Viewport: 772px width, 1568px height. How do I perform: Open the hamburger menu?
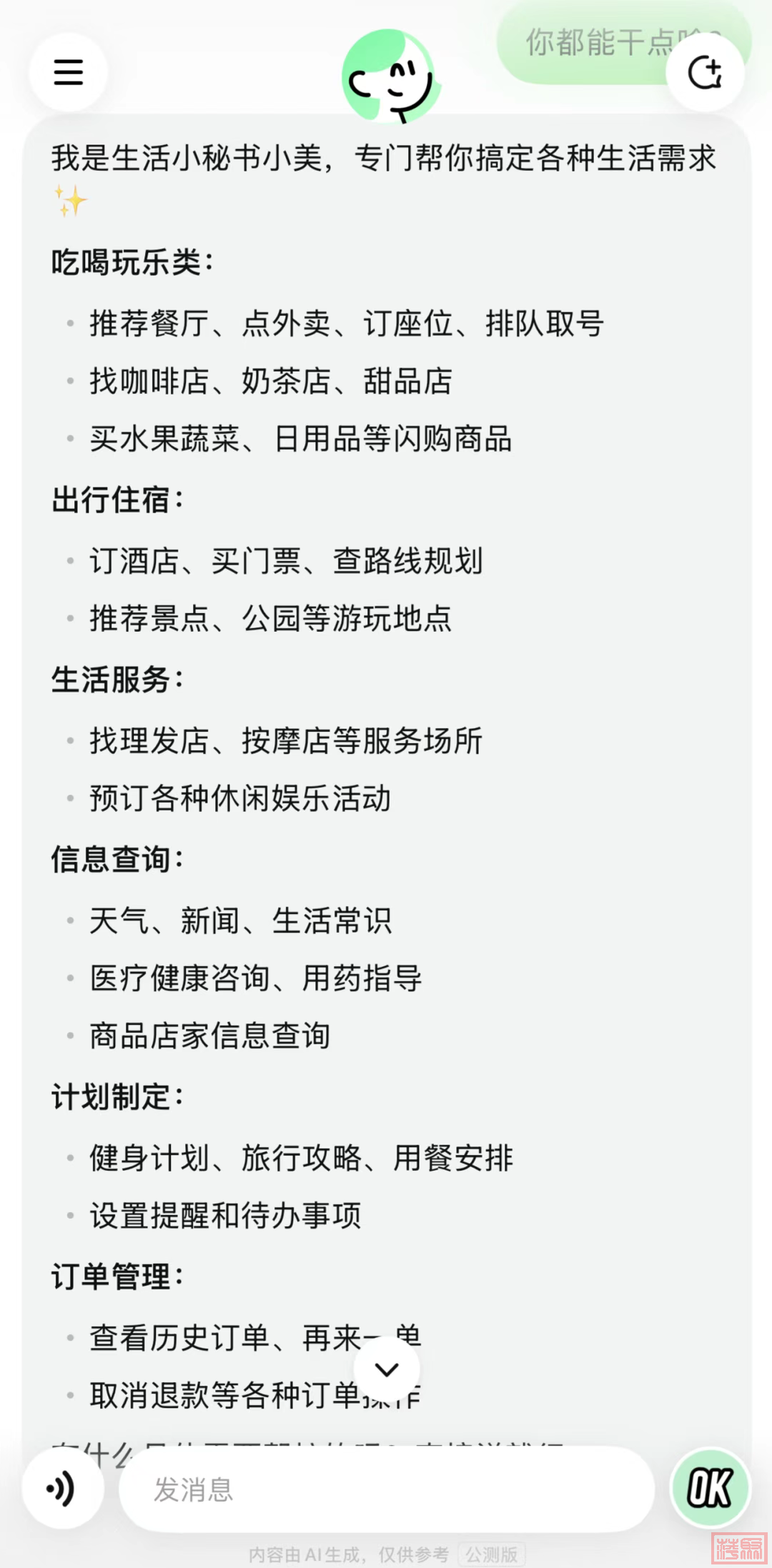[69, 72]
